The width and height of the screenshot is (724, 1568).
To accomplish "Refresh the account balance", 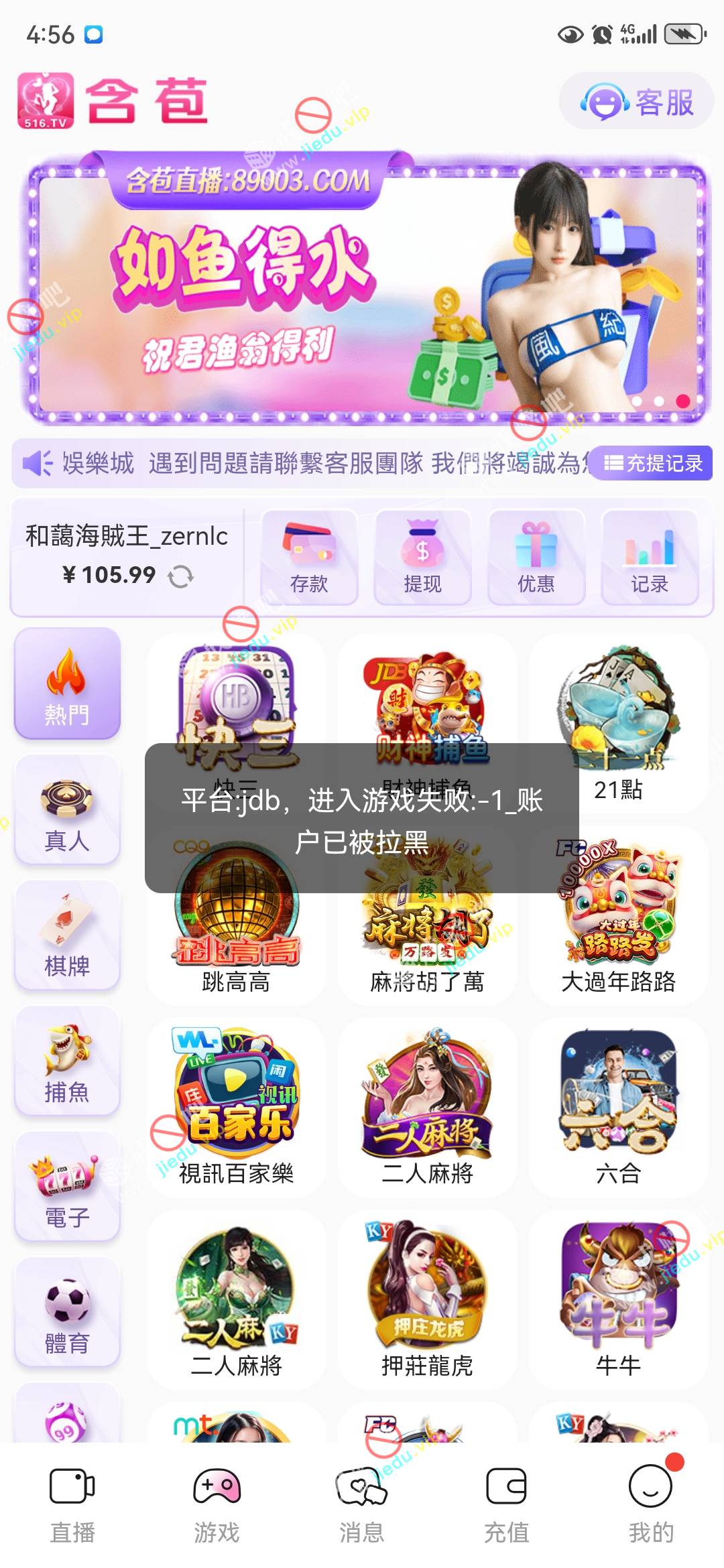I will pyautogui.click(x=180, y=576).
